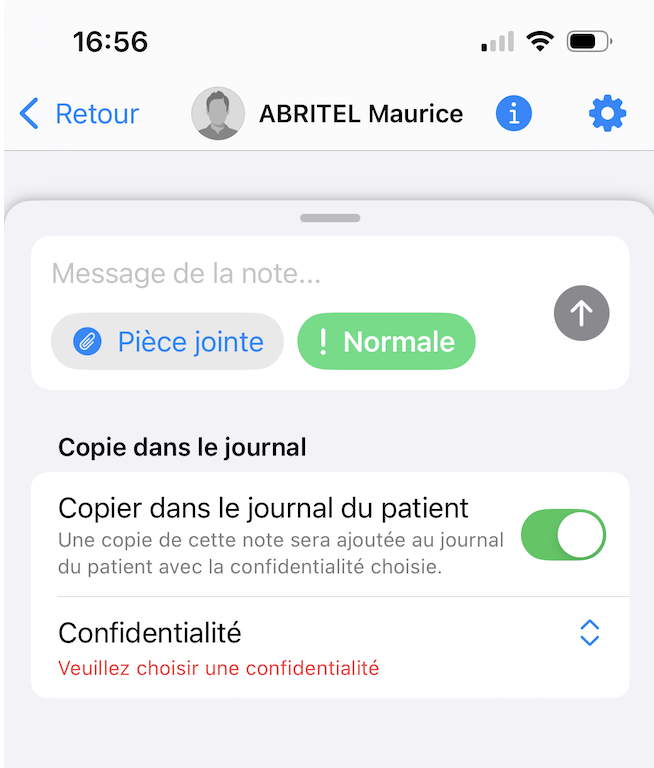This screenshot has height=768, width=654.
Task: Change the Normale priority chip
Action: tap(386, 342)
